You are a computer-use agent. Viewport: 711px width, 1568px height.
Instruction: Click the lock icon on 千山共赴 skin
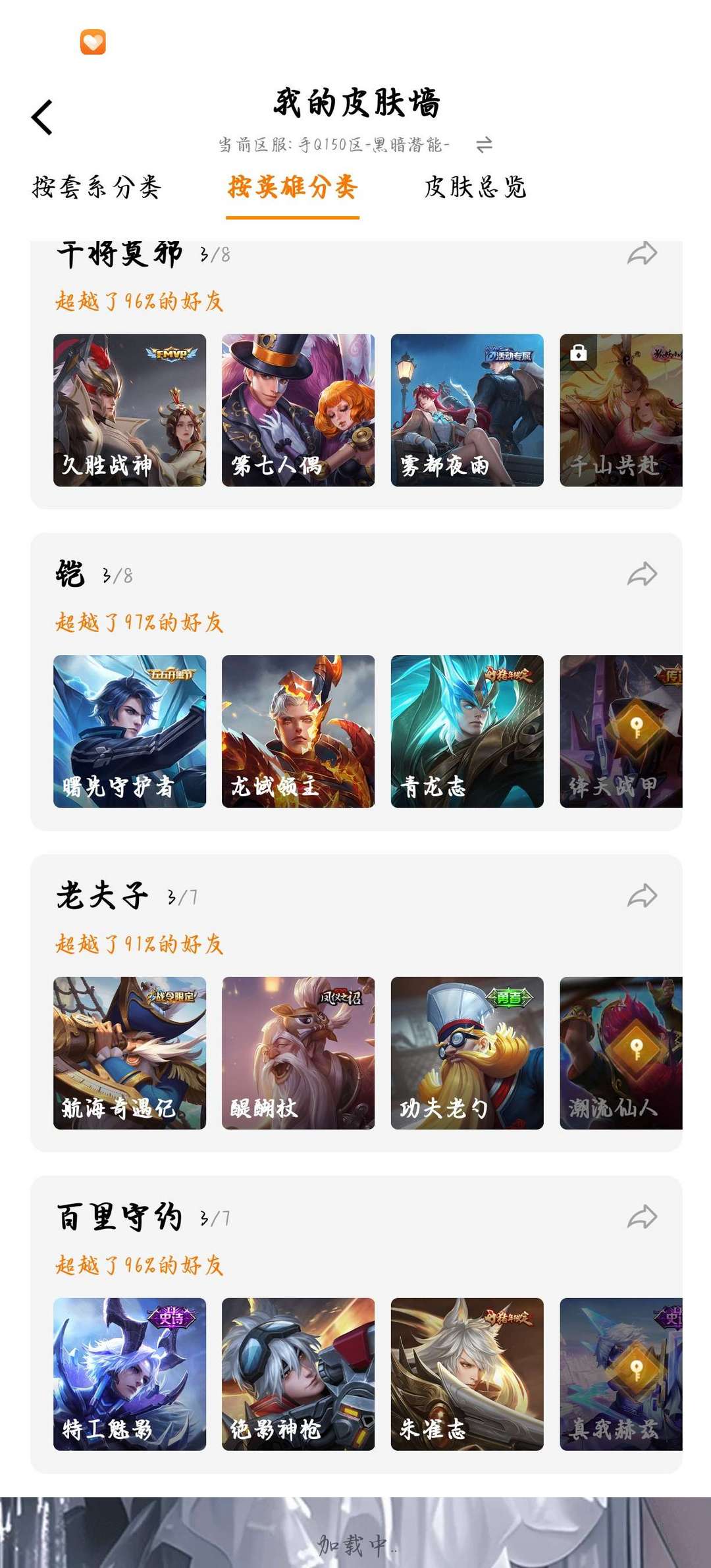[579, 354]
